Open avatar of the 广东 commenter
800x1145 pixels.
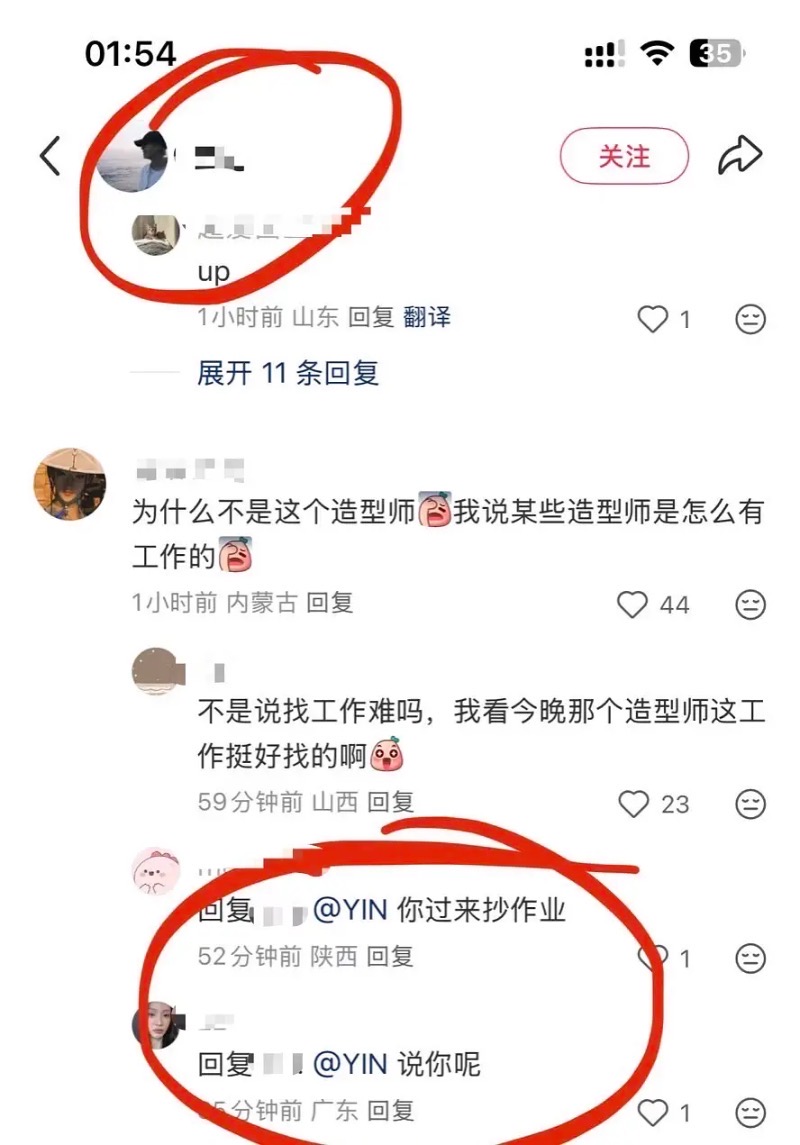156,1026
